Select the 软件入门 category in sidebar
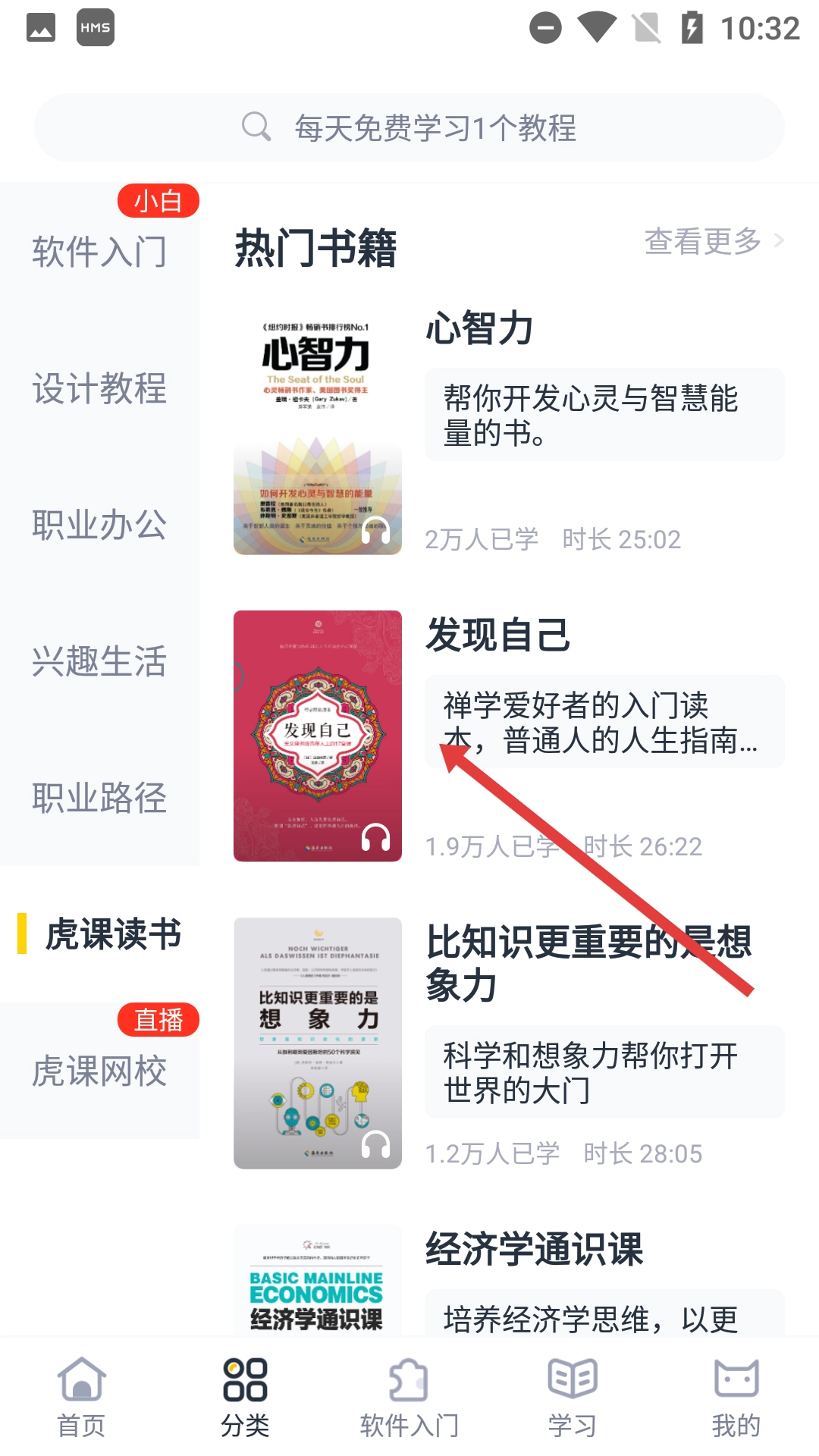The width and height of the screenshot is (819, 1456). pyautogui.click(x=99, y=252)
